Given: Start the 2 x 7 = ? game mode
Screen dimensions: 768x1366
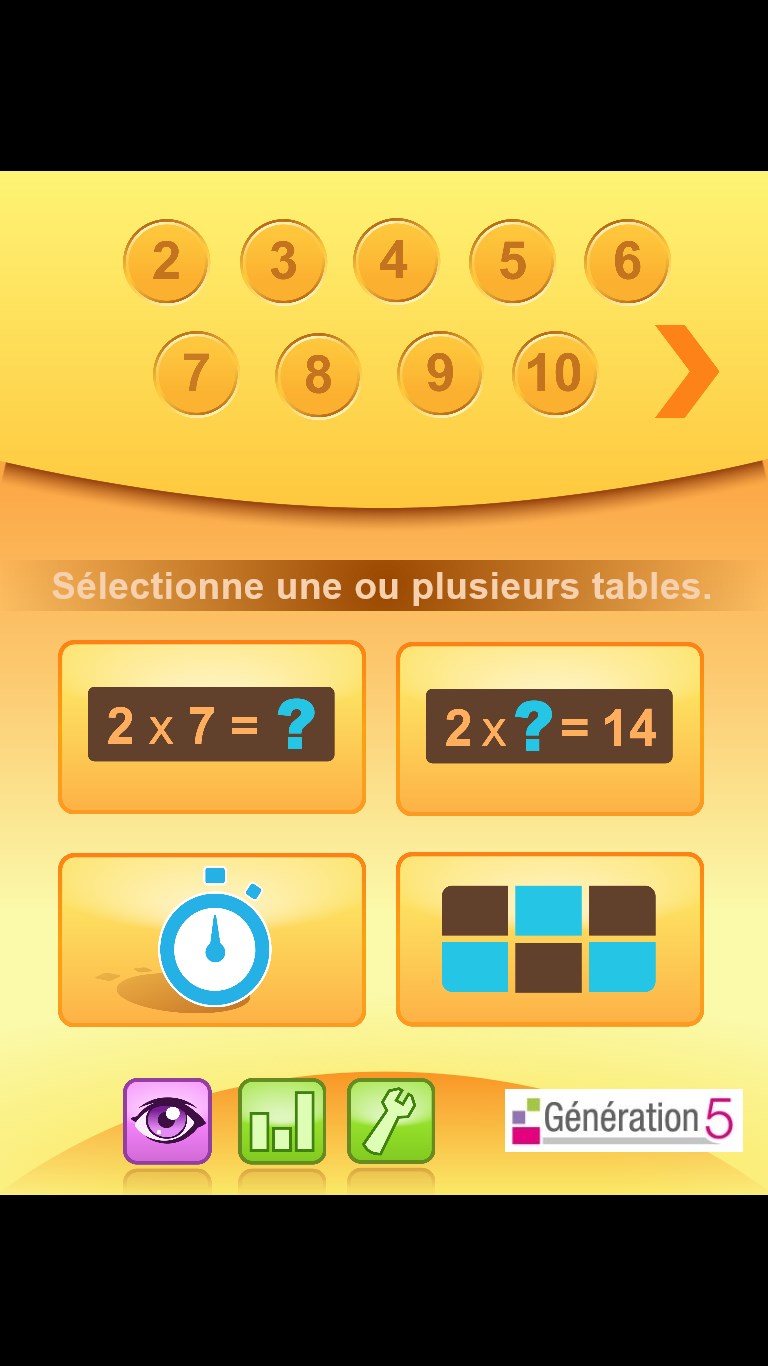Looking at the screenshot, I should (x=212, y=727).
